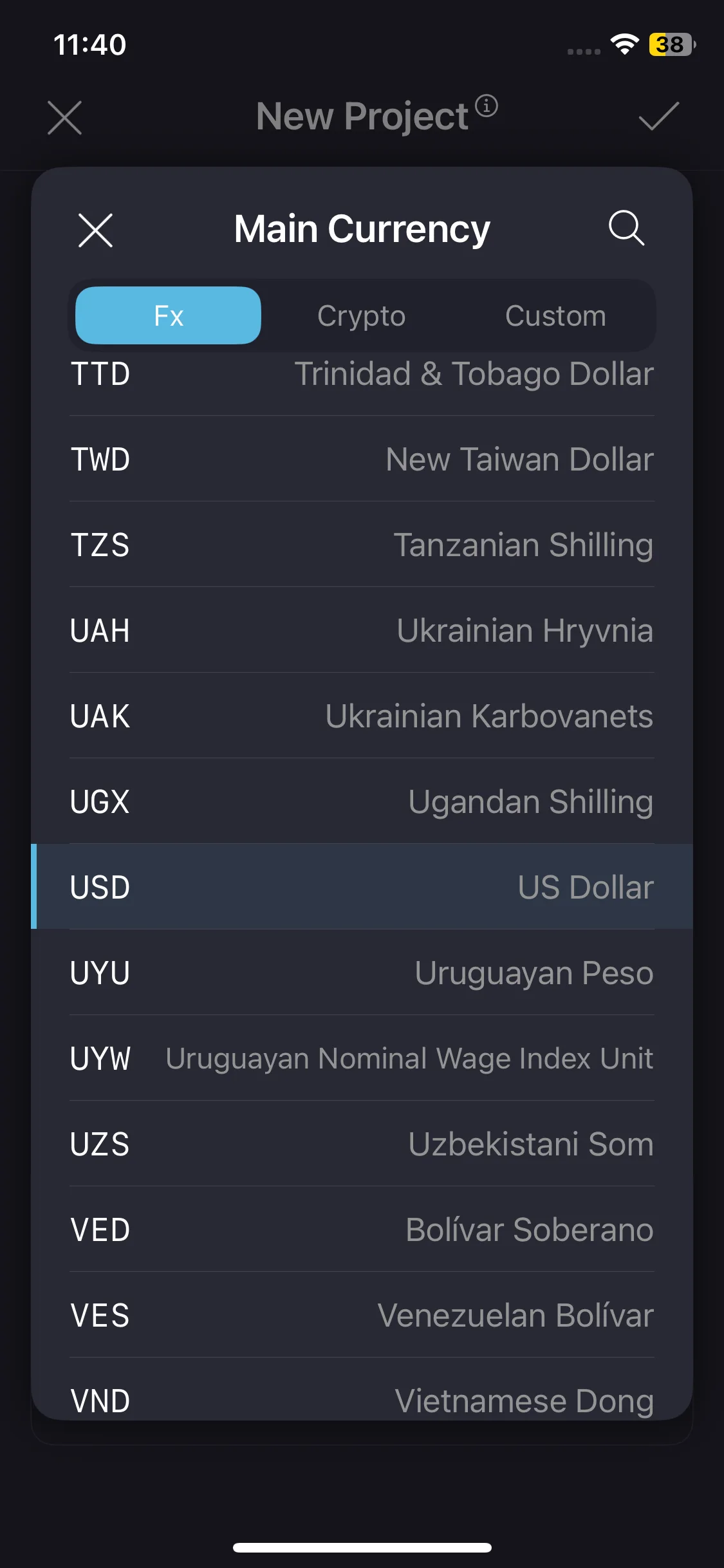Image resolution: width=724 pixels, height=1568 pixels.
Task: Pick UYU Uruguayan Peso
Action: coord(362,973)
